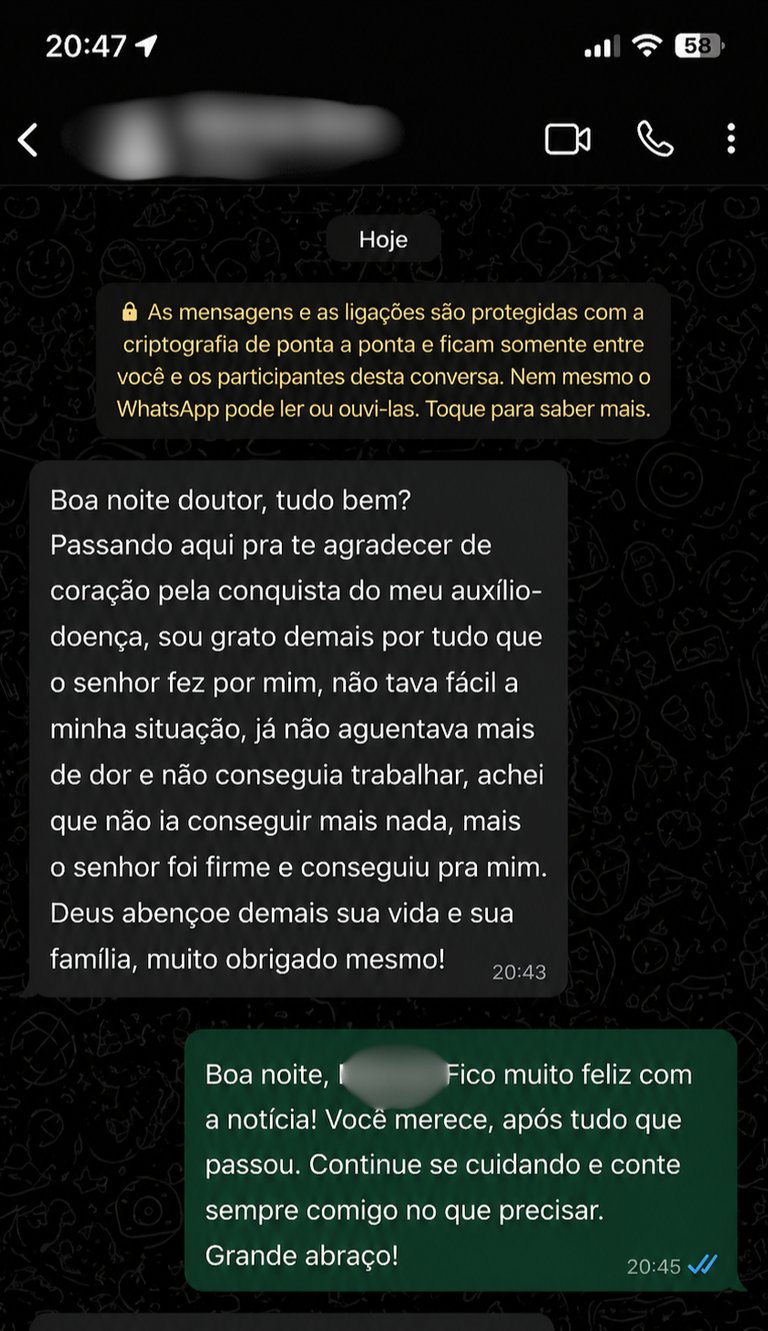This screenshot has height=1331, width=768.
Task: Open the blurred contact's profile header
Action: 230,140
